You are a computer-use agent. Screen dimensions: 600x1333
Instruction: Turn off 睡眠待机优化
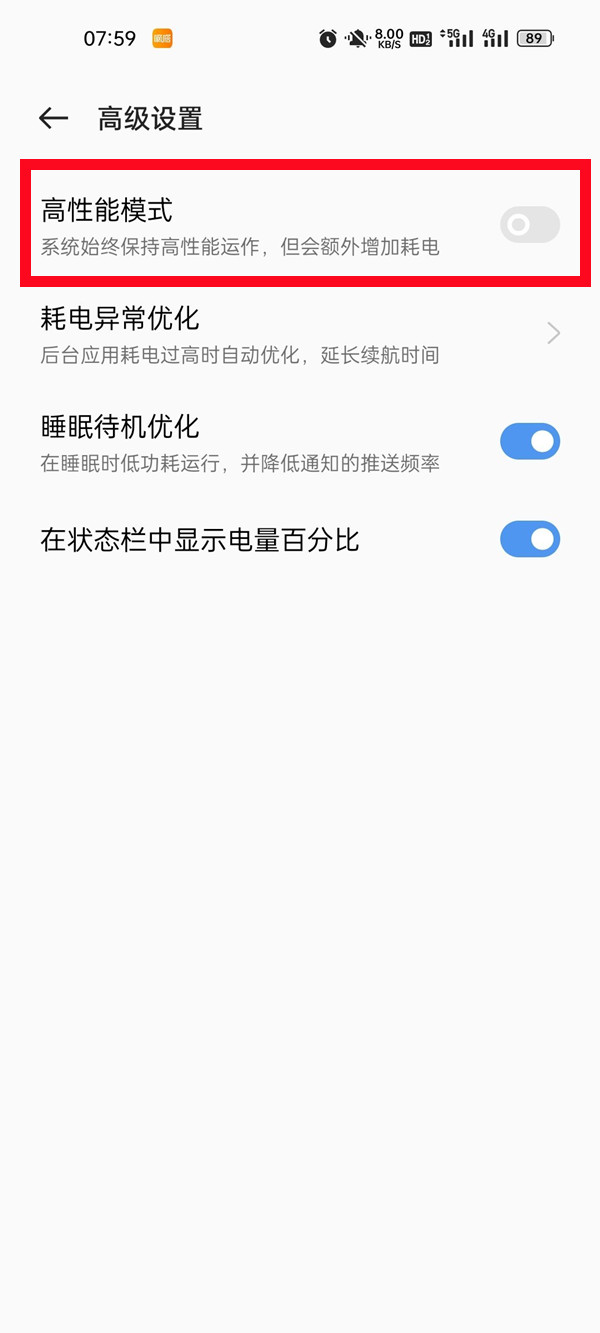pos(529,441)
